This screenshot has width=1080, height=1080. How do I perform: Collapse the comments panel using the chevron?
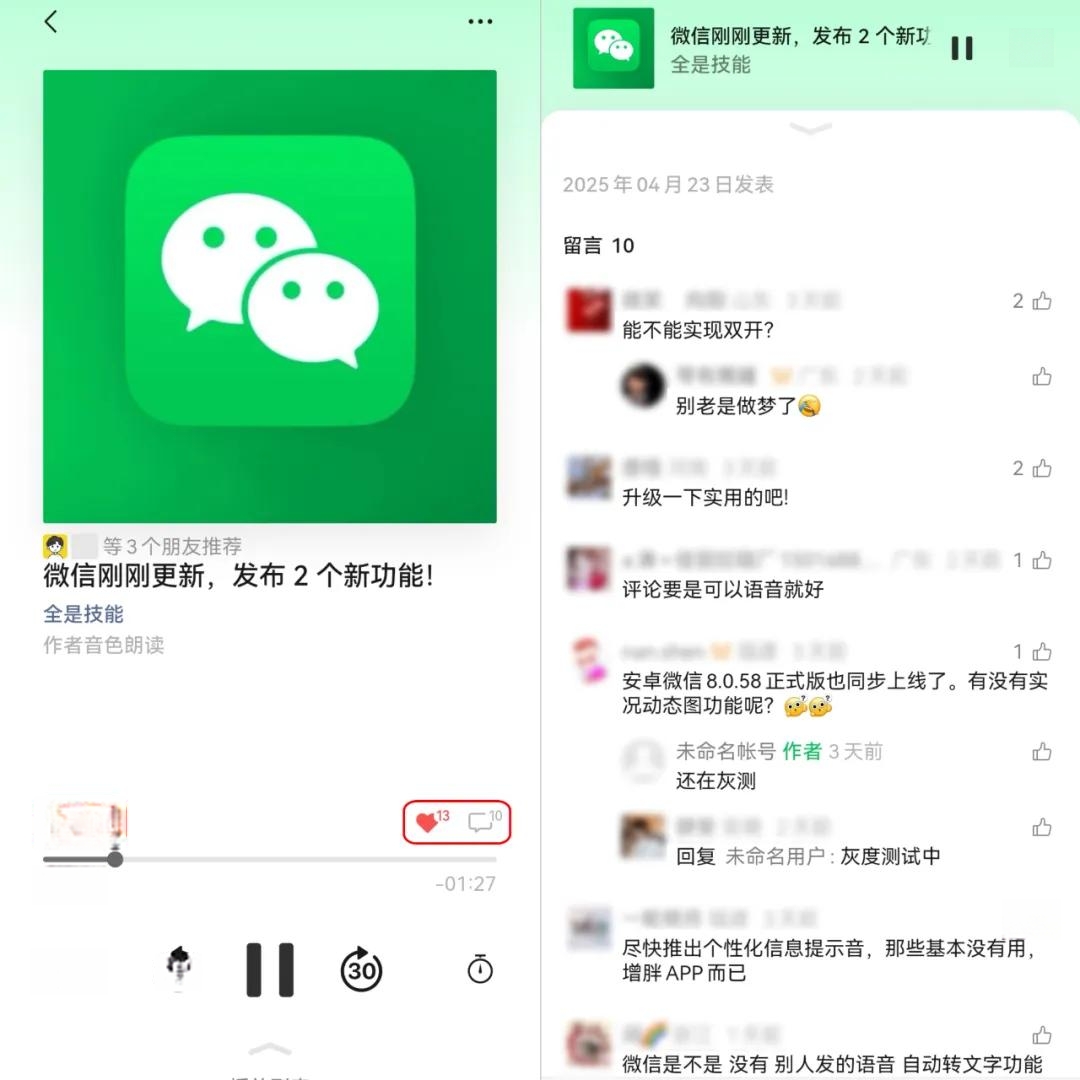coord(811,129)
